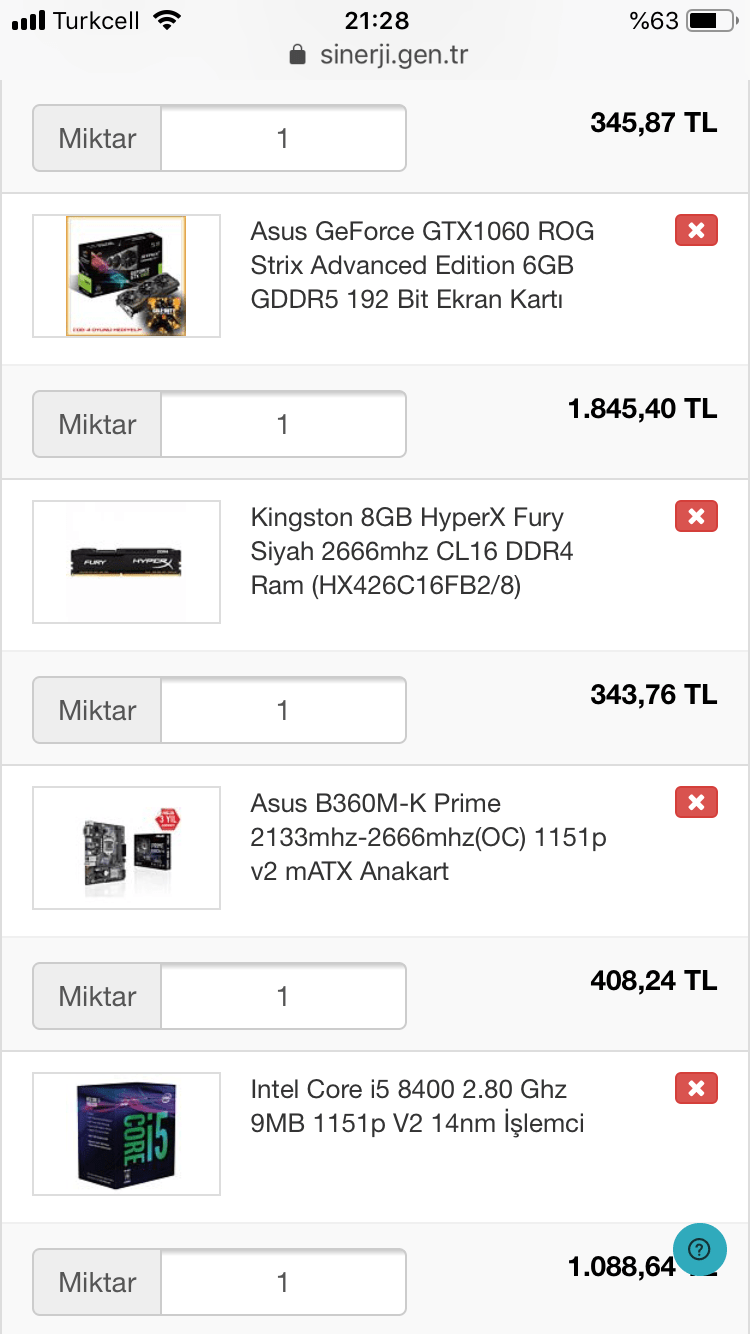Edit quantity for the Asus GeForce GTX1060
This screenshot has width=750, height=1334.
click(283, 424)
